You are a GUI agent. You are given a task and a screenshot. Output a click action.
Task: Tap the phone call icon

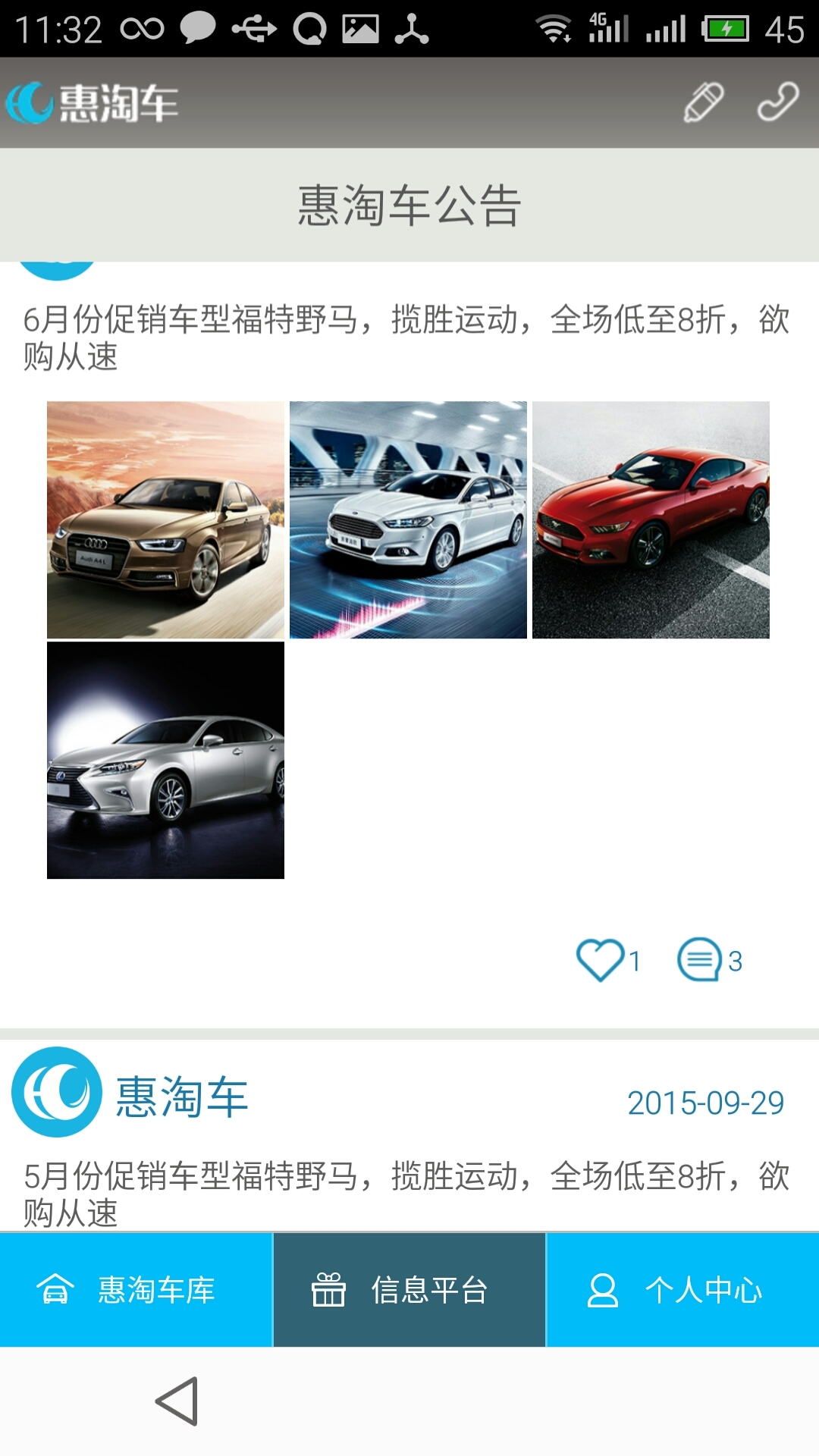point(778,102)
